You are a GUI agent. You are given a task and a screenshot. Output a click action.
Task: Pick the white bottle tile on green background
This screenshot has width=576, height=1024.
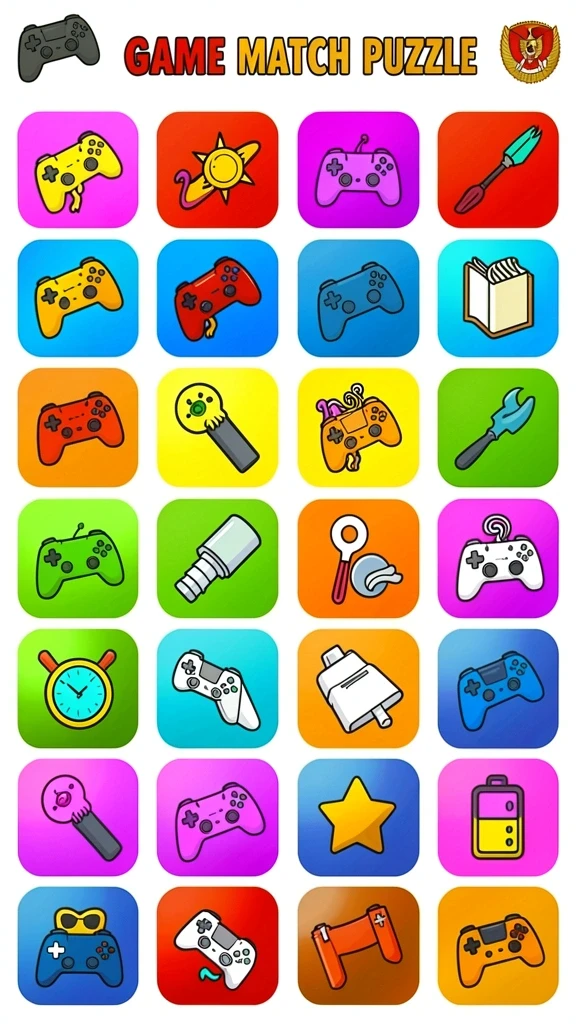click(x=217, y=558)
